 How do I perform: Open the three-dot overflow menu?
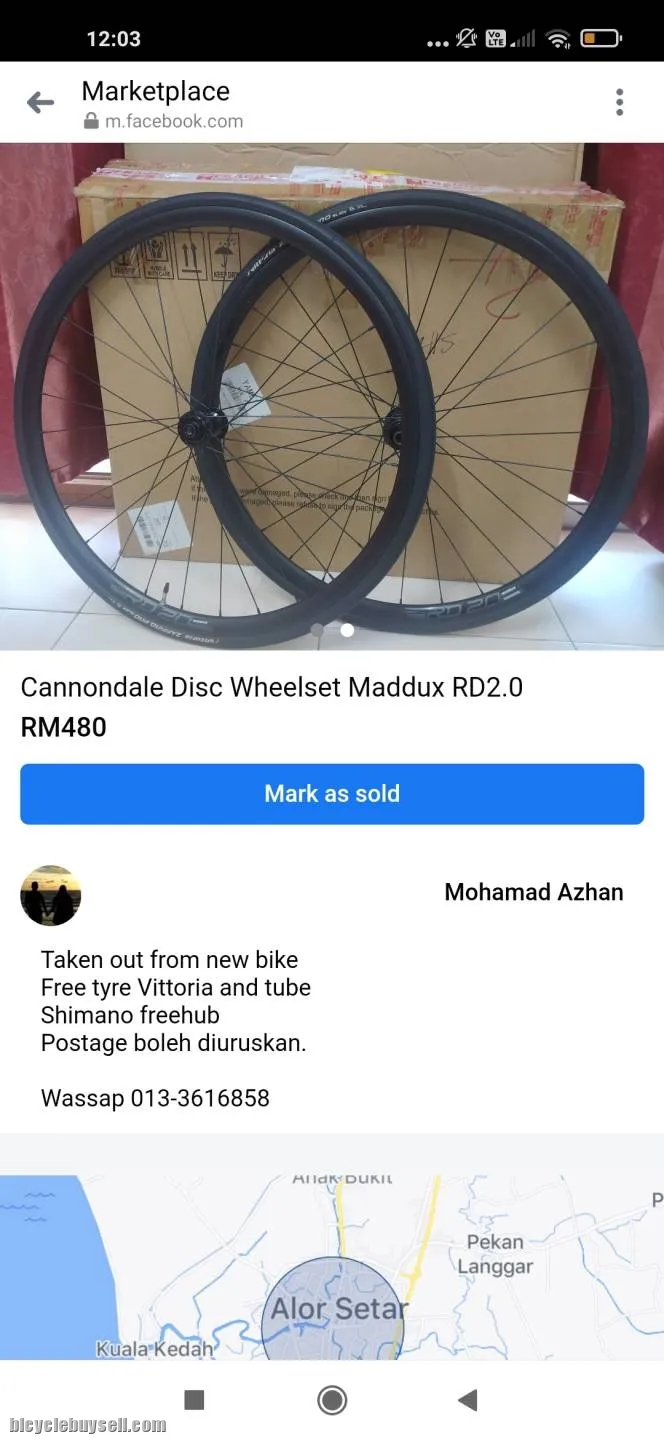coord(619,102)
